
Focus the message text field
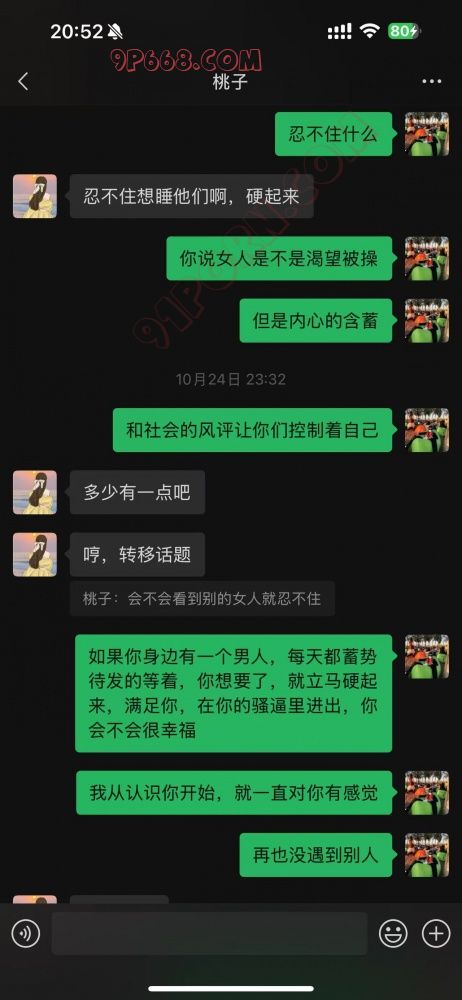(x=209, y=934)
